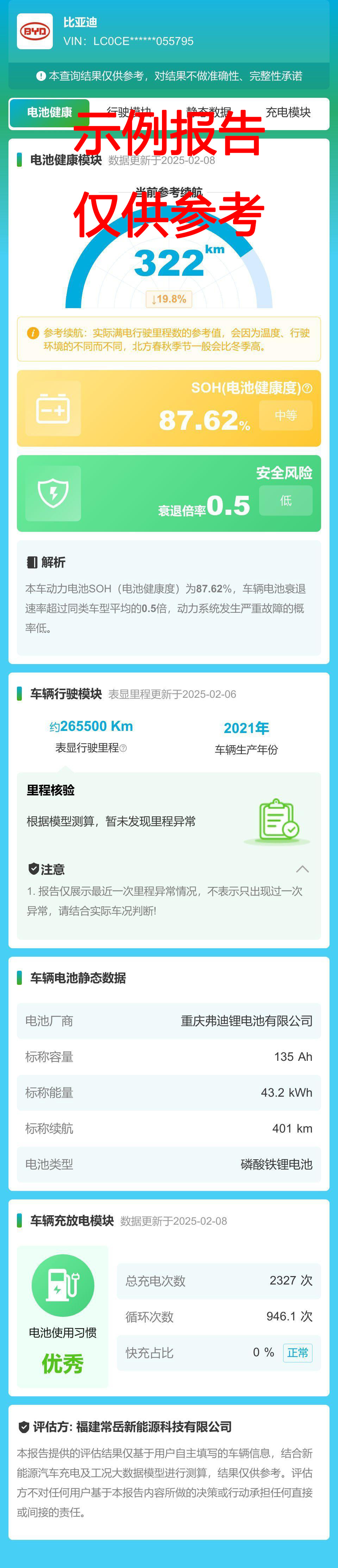Tap the help icon next to SOH(电池健康度)
This screenshot has width=338, height=1568.
click(307, 388)
